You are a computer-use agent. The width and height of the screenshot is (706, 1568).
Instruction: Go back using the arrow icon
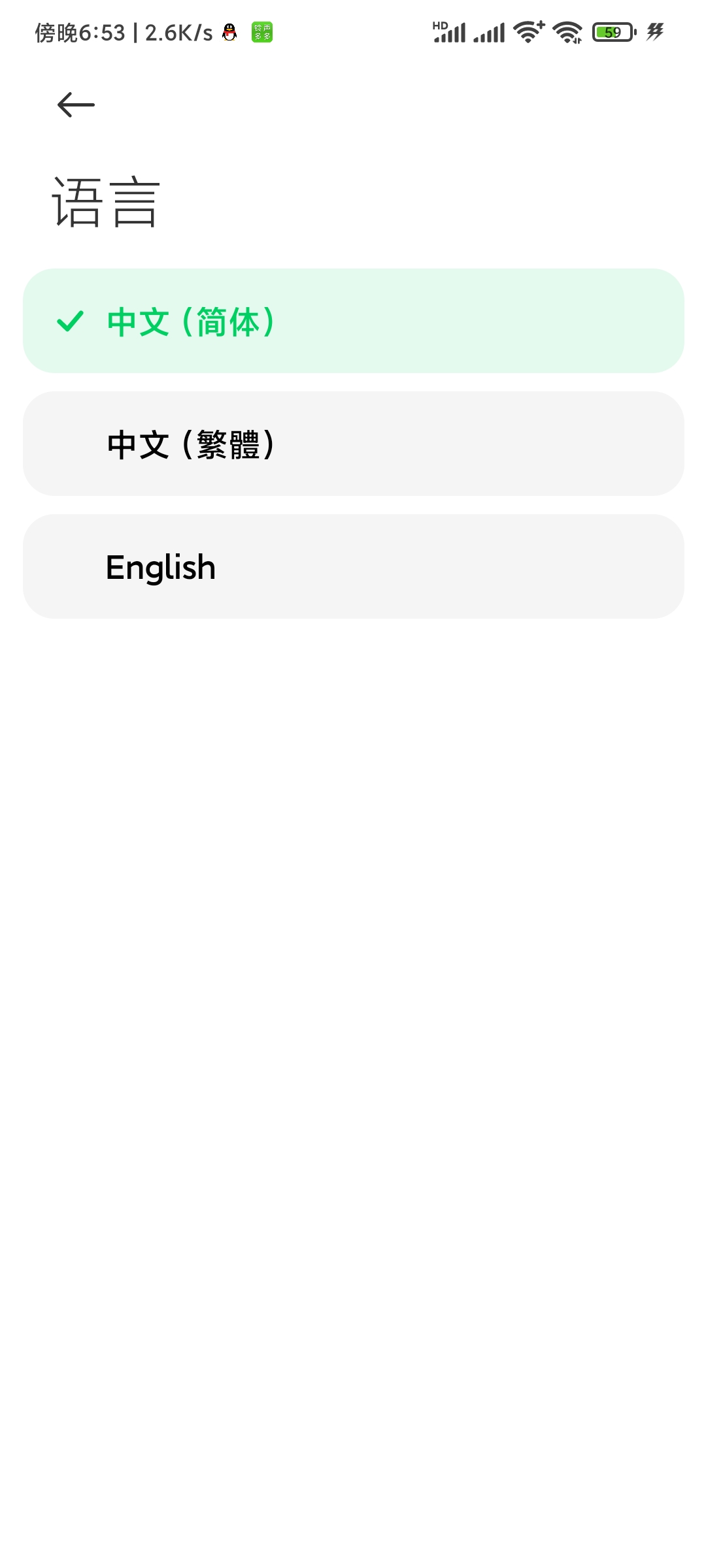point(76,105)
